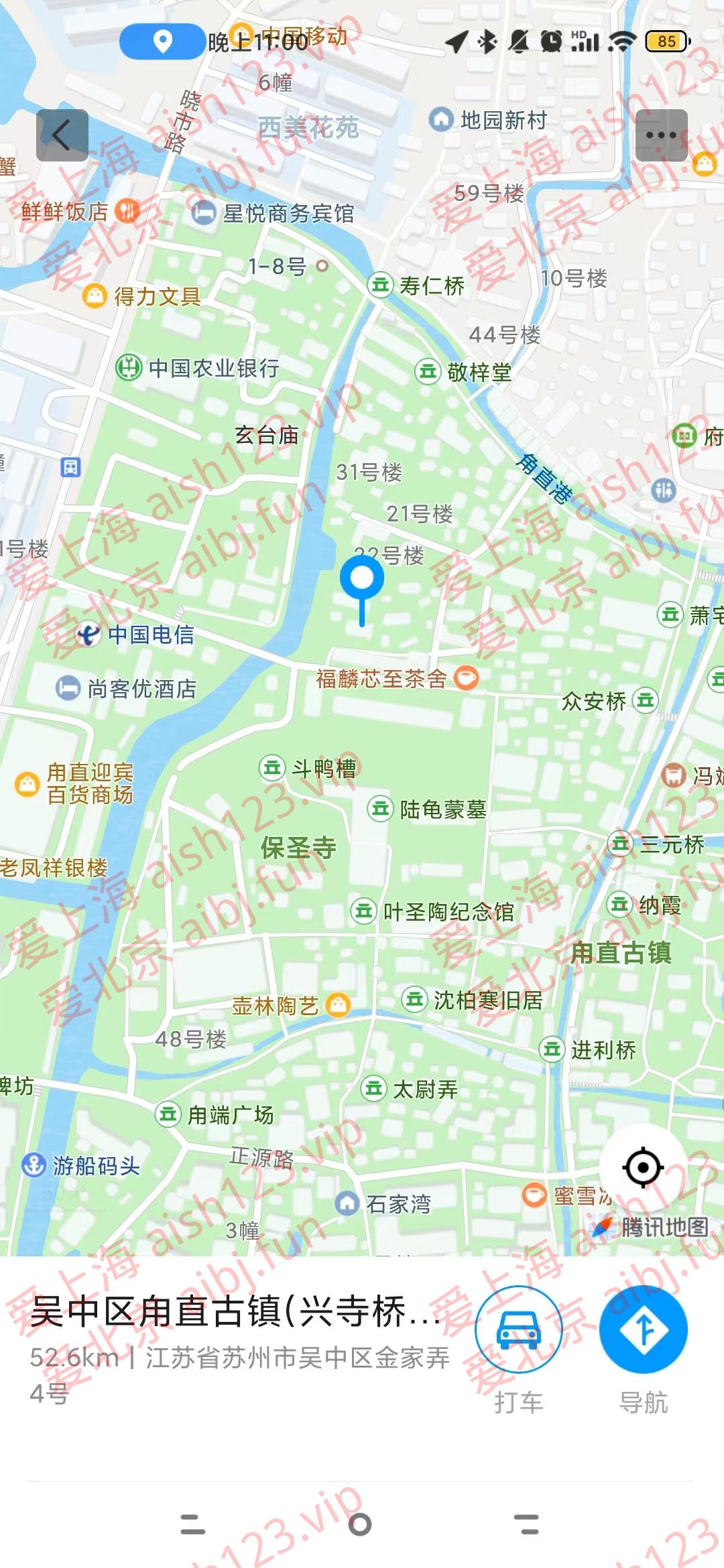Recenter map on my current location
The width and height of the screenshot is (724, 1568).
point(643,1167)
